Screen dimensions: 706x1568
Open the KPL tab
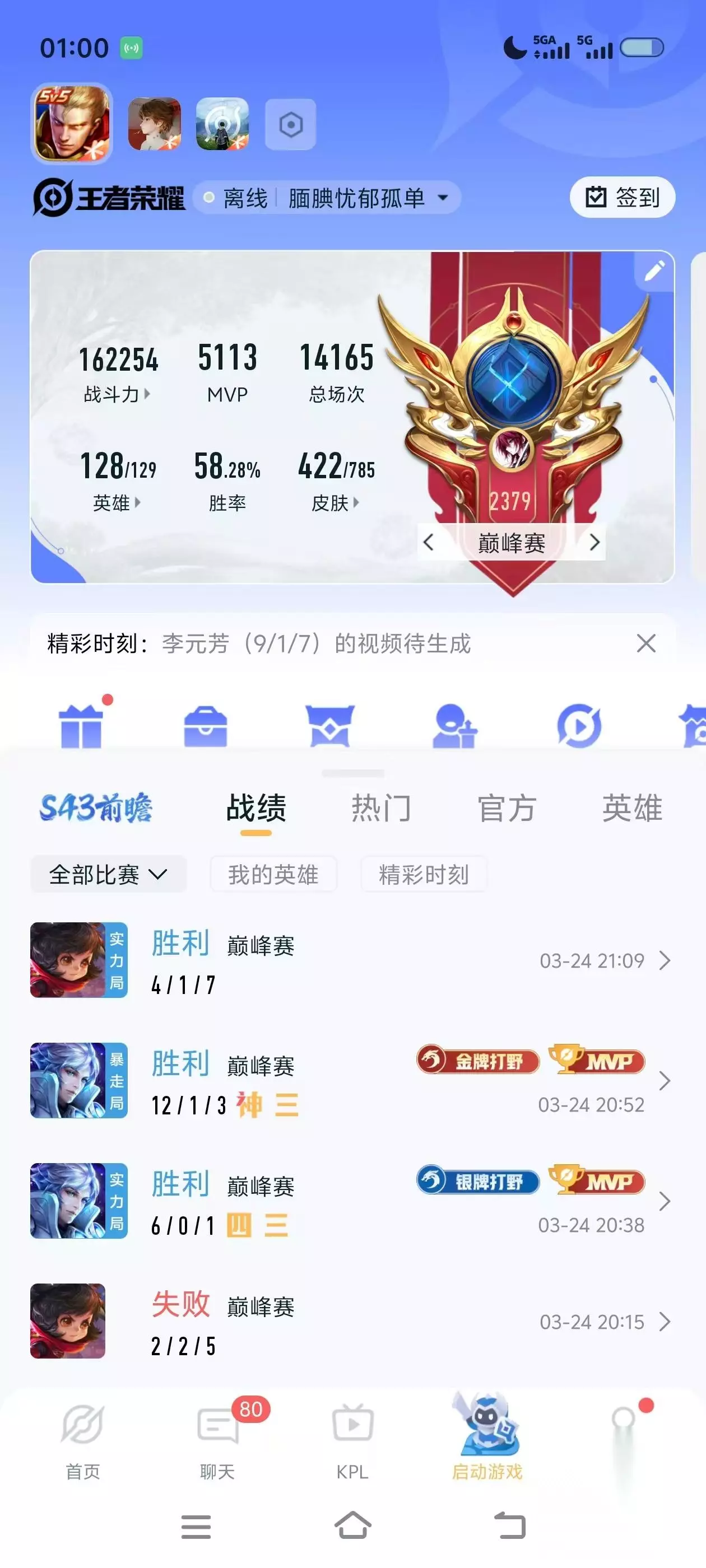tap(352, 1441)
